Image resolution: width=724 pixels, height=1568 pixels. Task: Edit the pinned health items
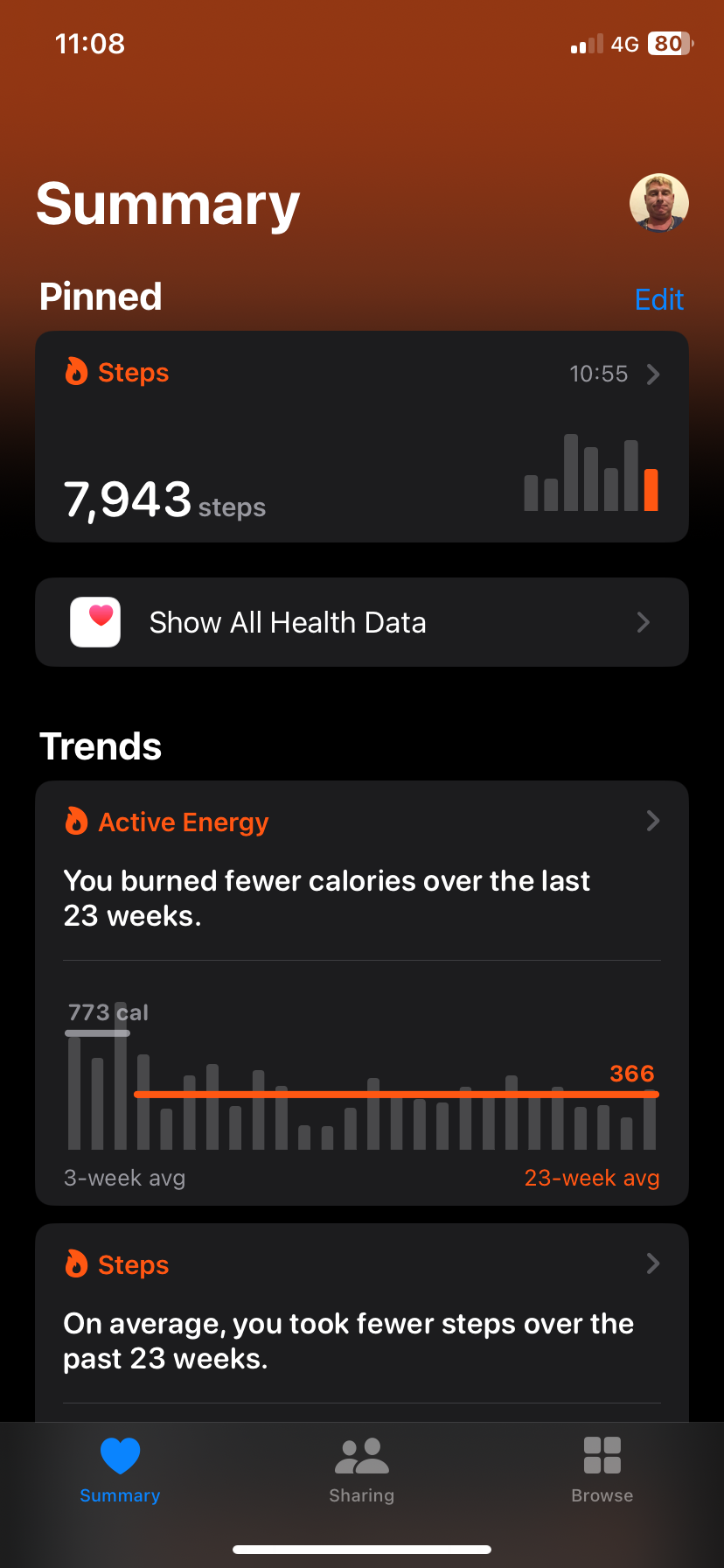coord(658,299)
